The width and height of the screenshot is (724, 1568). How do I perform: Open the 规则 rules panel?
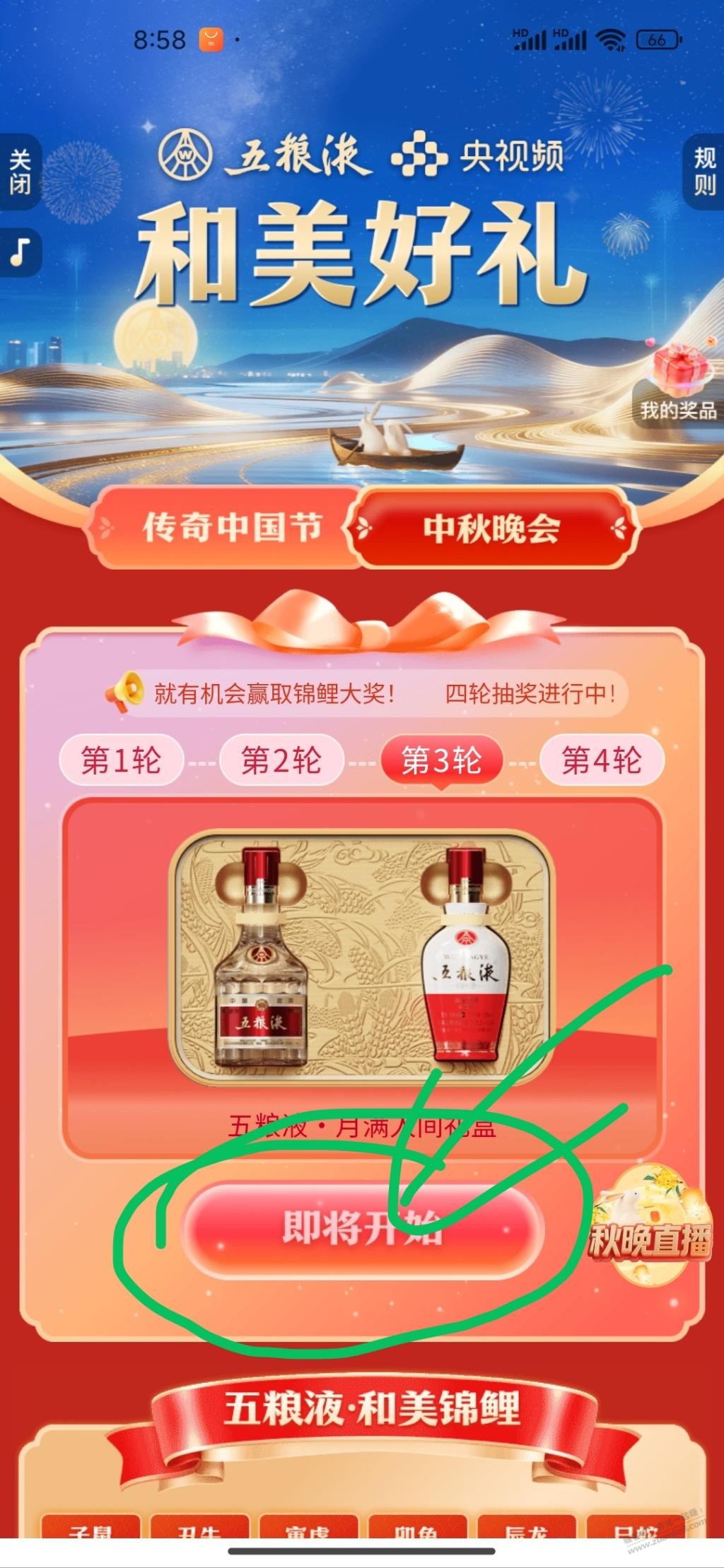click(x=704, y=172)
